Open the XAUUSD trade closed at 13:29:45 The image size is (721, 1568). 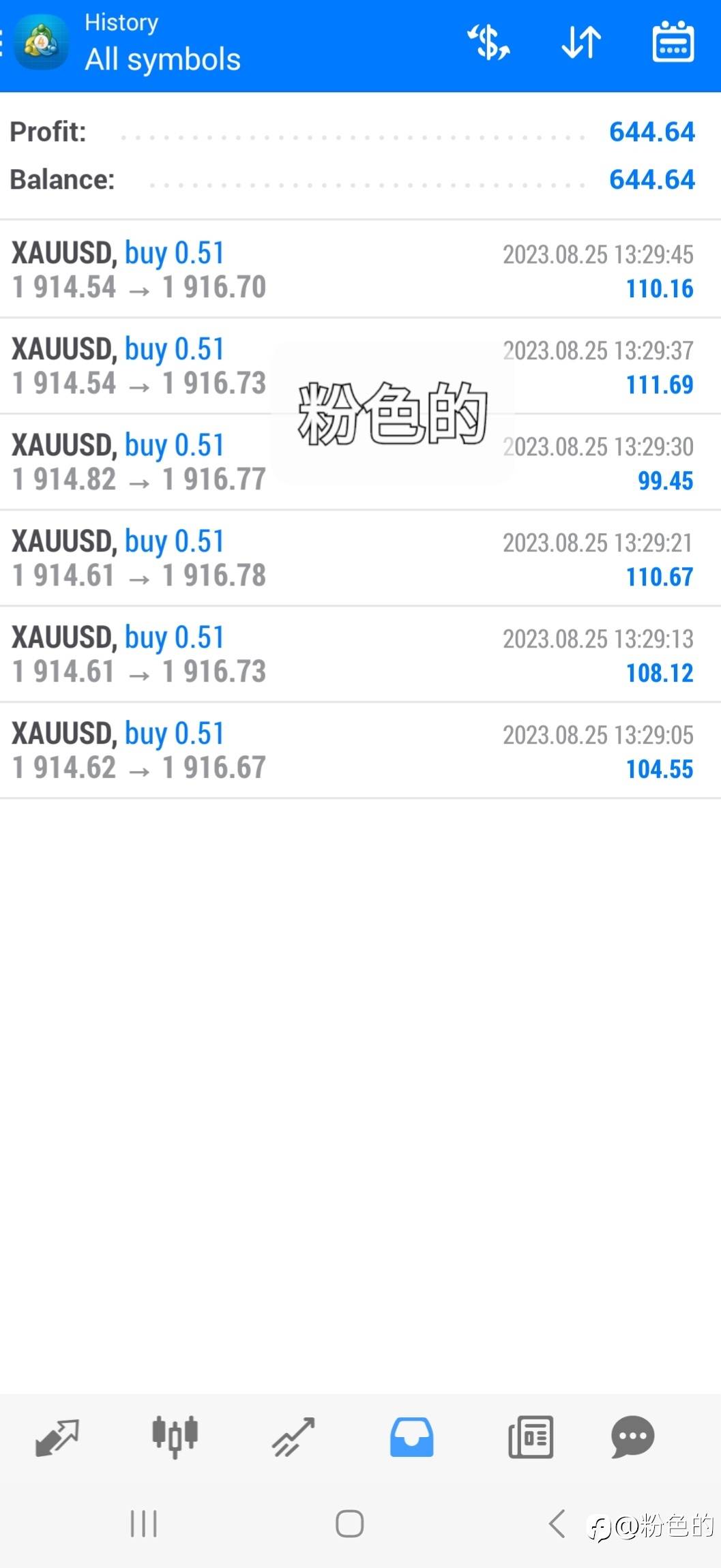360,270
